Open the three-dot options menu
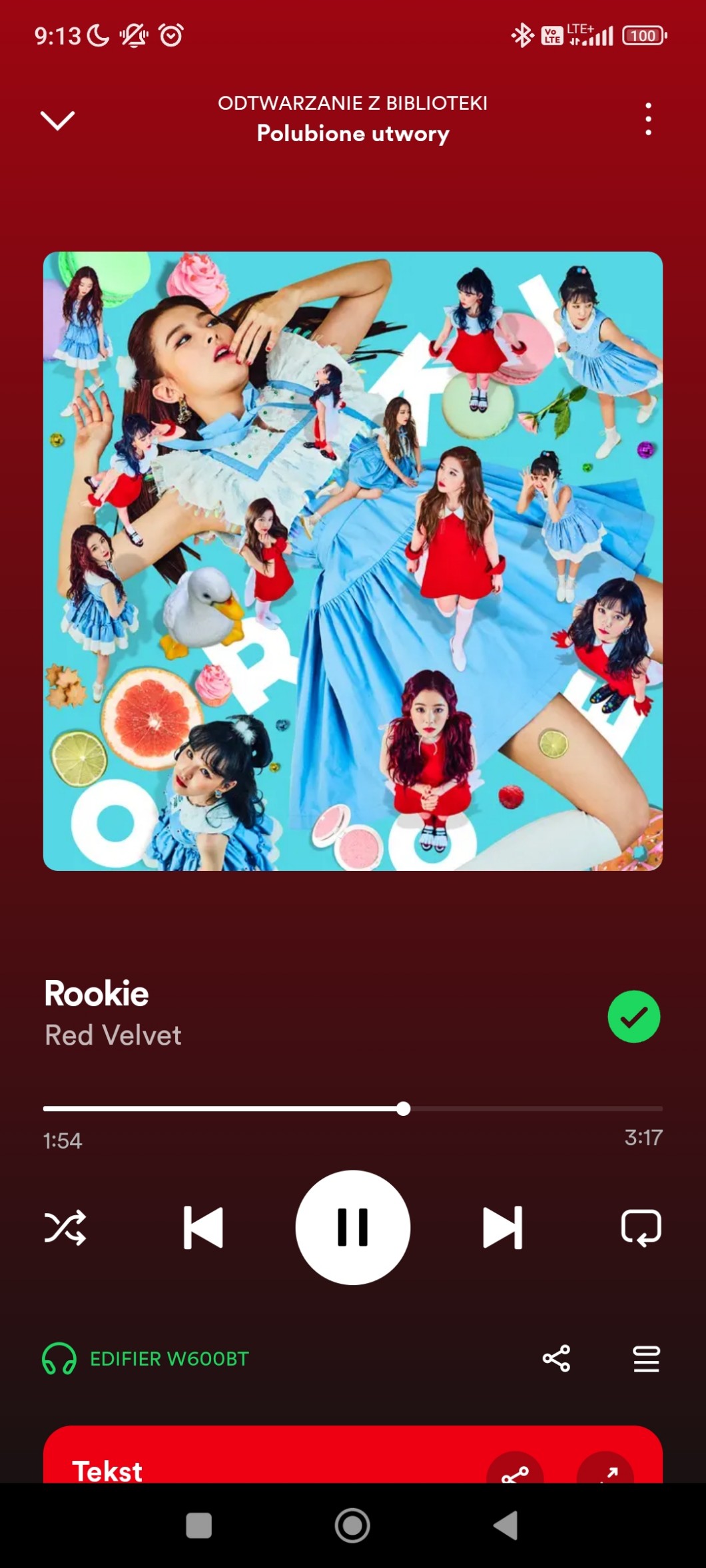706x1568 pixels. (648, 120)
